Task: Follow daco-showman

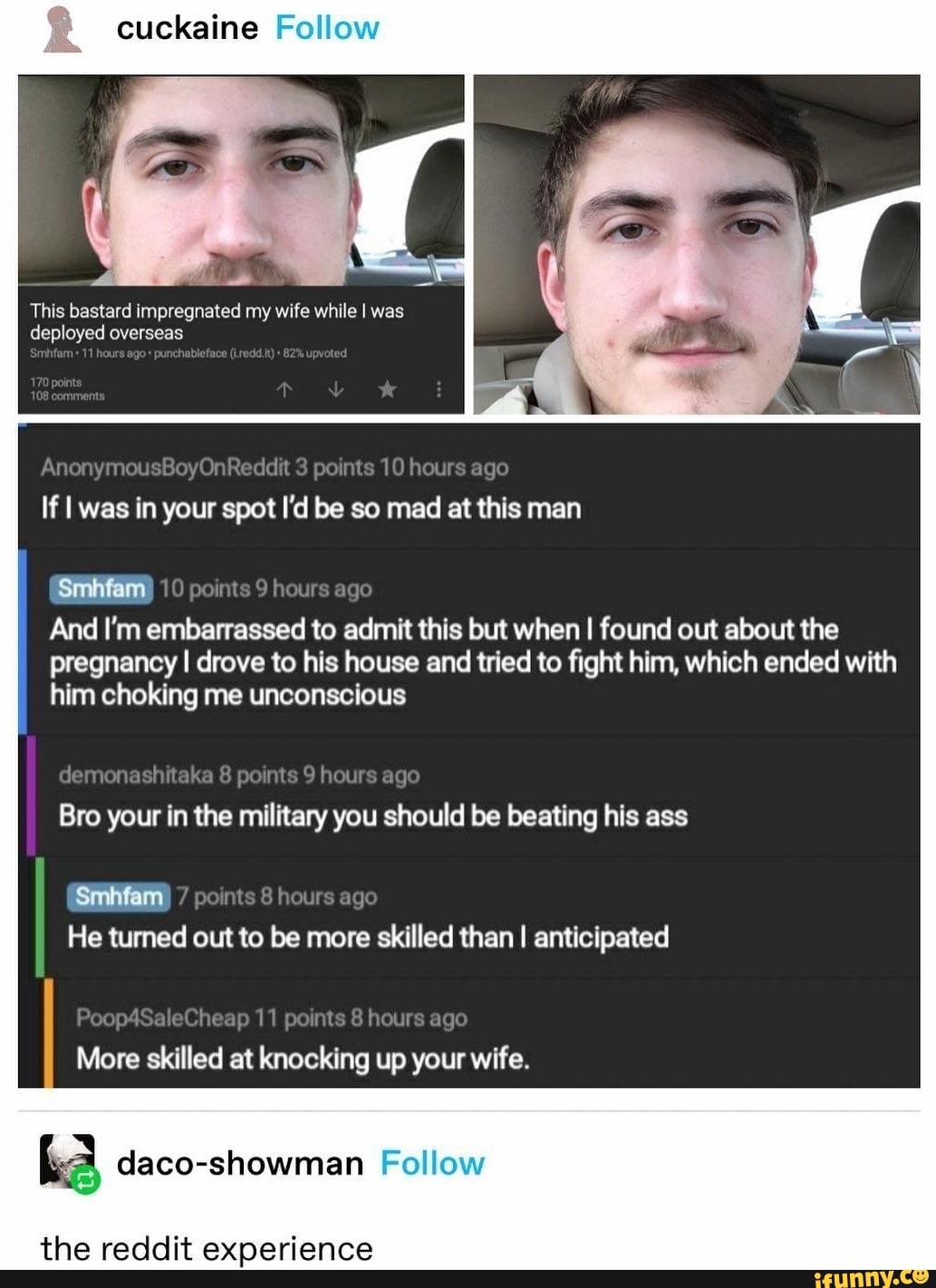Action: tap(432, 1162)
